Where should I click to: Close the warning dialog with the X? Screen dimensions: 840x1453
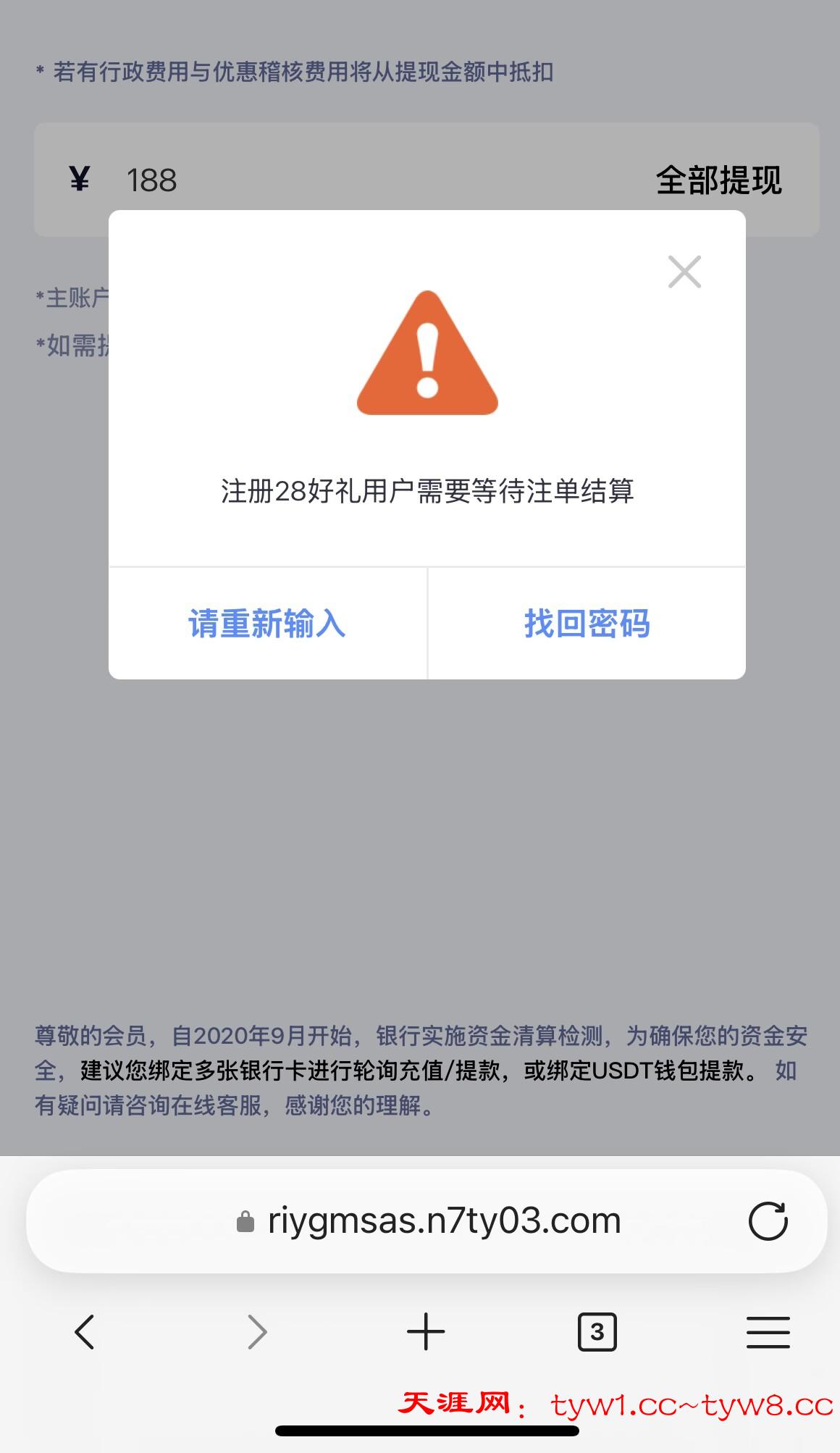click(684, 272)
